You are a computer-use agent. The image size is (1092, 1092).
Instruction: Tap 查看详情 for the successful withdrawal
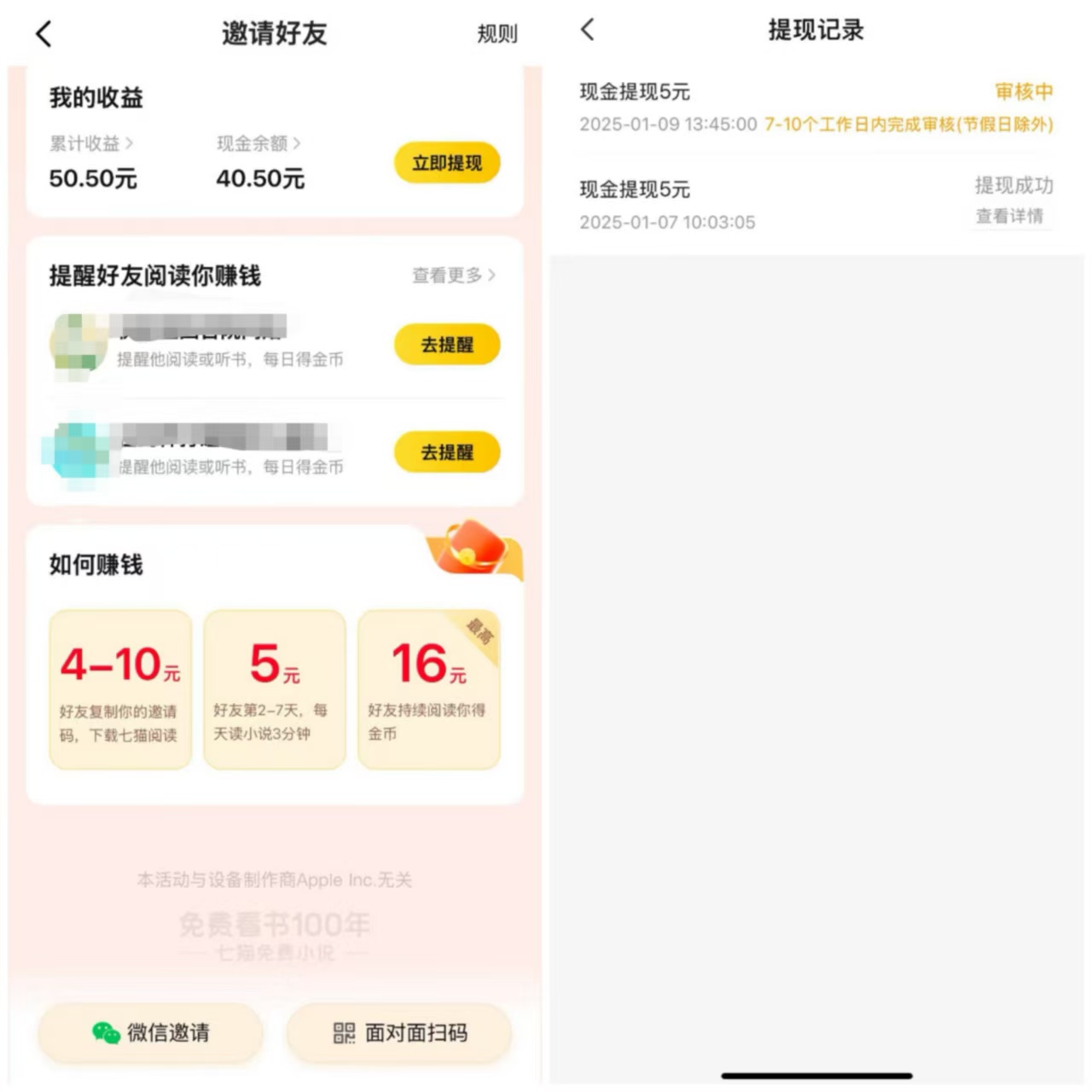pos(1009,216)
